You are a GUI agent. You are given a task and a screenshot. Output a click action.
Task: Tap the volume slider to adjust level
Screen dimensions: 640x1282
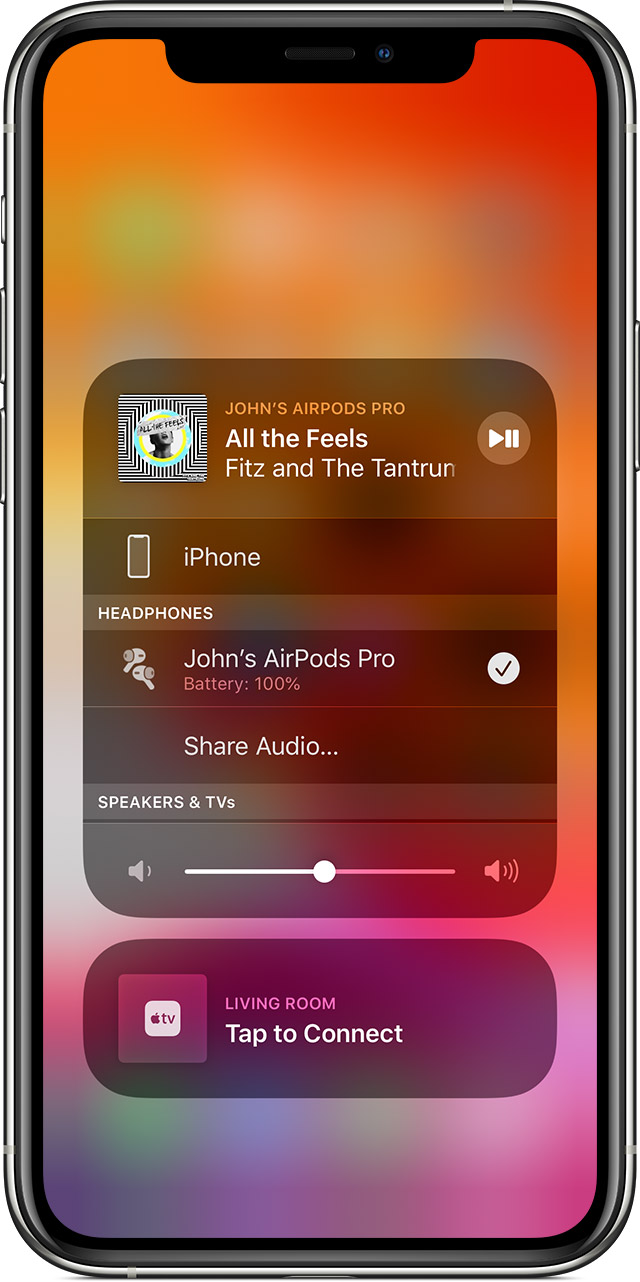click(320, 872)
